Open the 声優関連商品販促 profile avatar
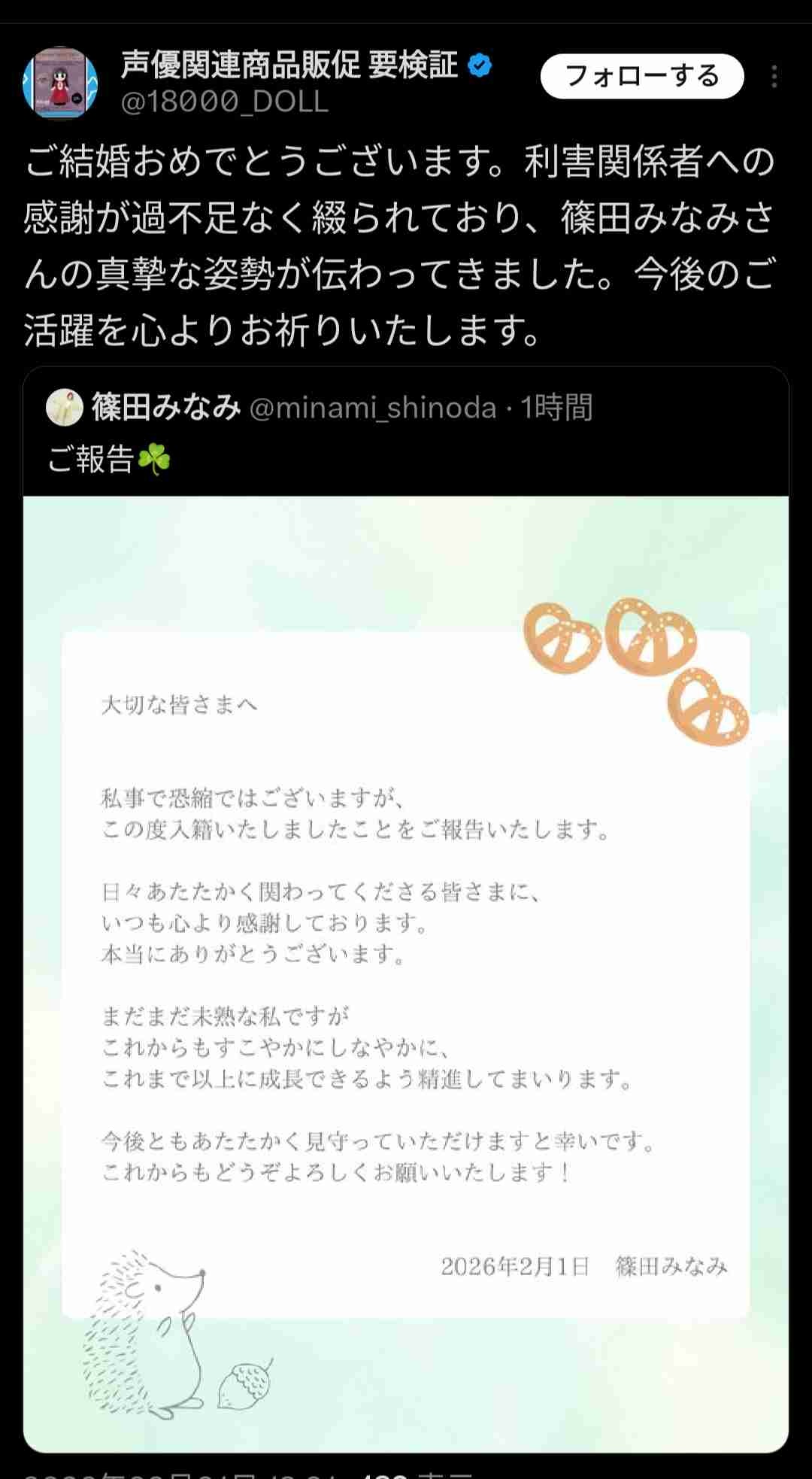The width and height of the screenshot is (812, 1479). click(60, 82)
